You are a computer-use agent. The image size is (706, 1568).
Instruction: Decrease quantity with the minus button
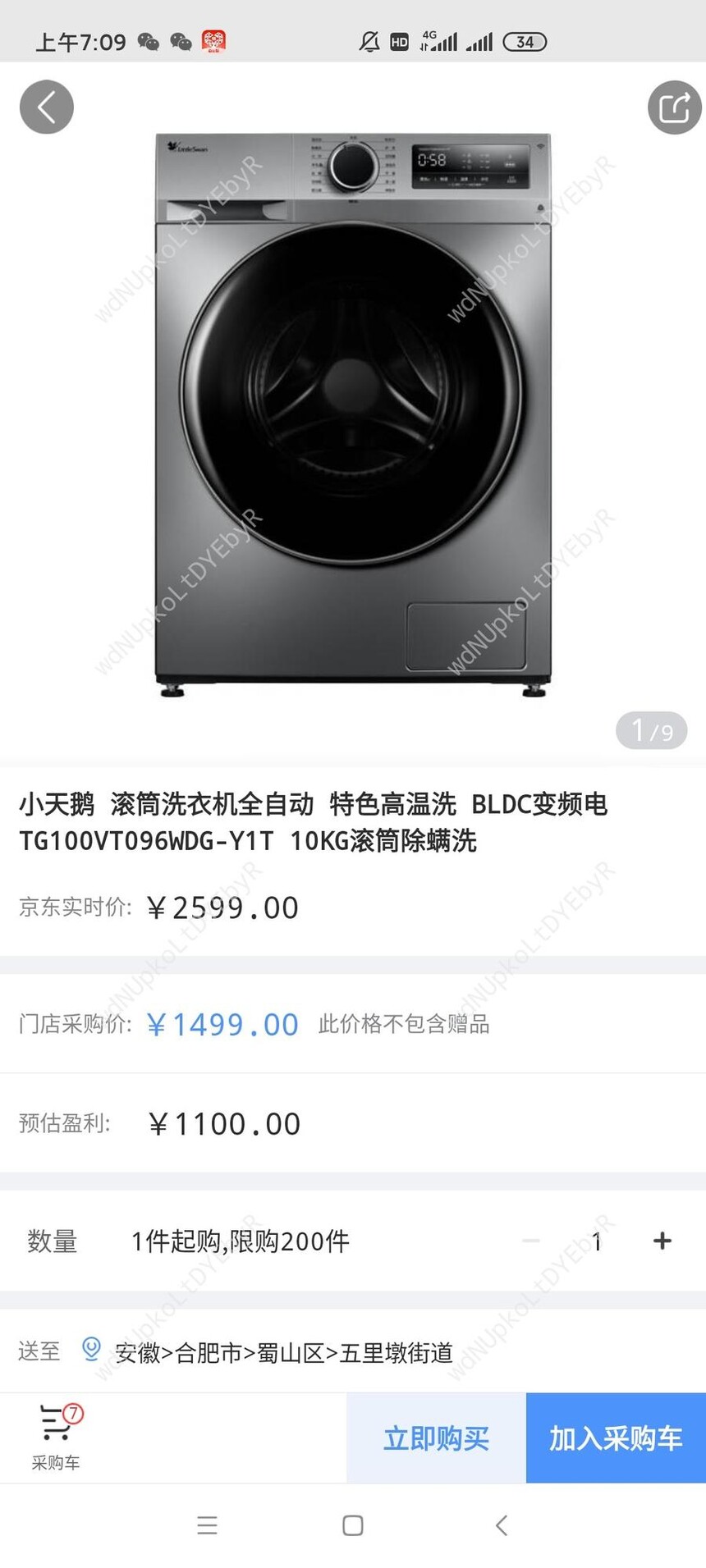click(x=531, y=1241)
